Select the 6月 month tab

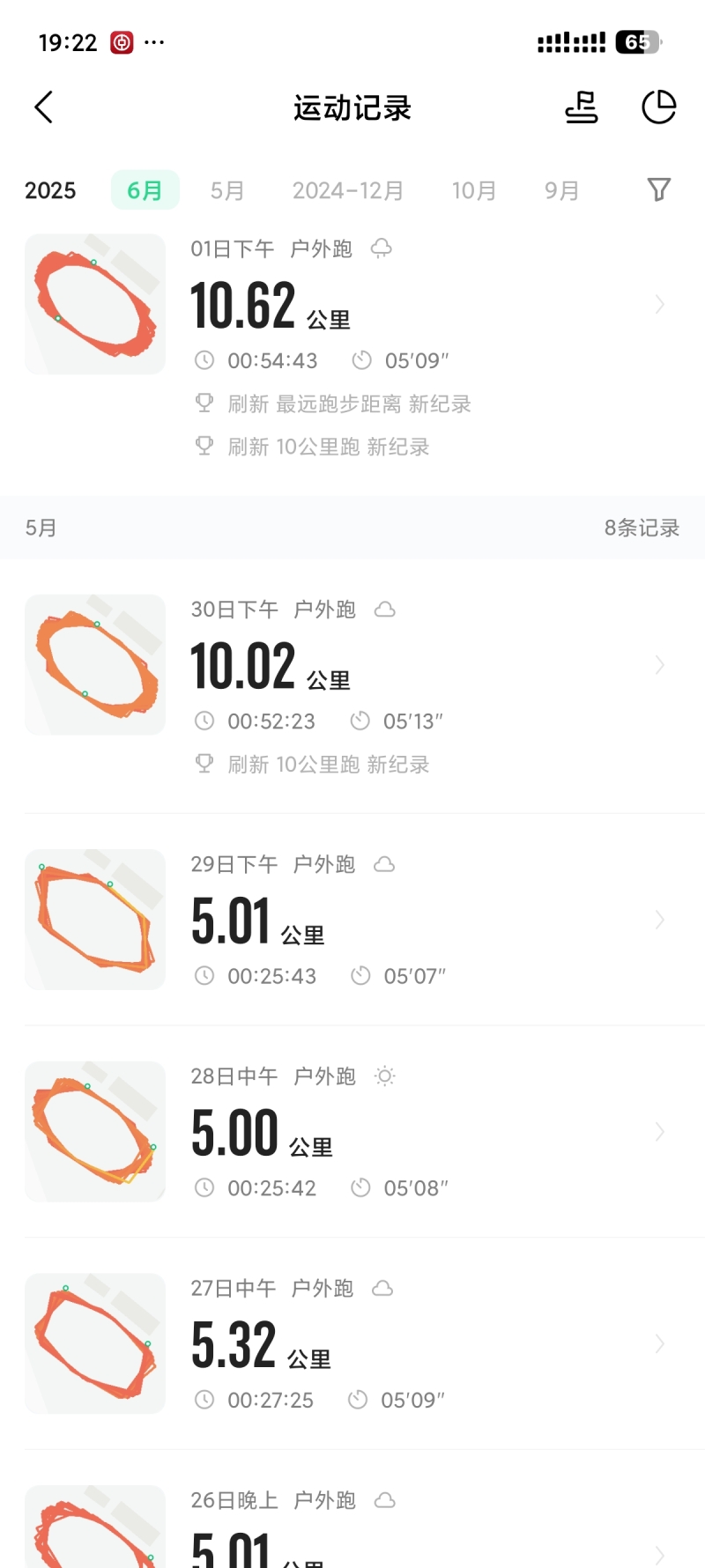click(x=145, y=190)
